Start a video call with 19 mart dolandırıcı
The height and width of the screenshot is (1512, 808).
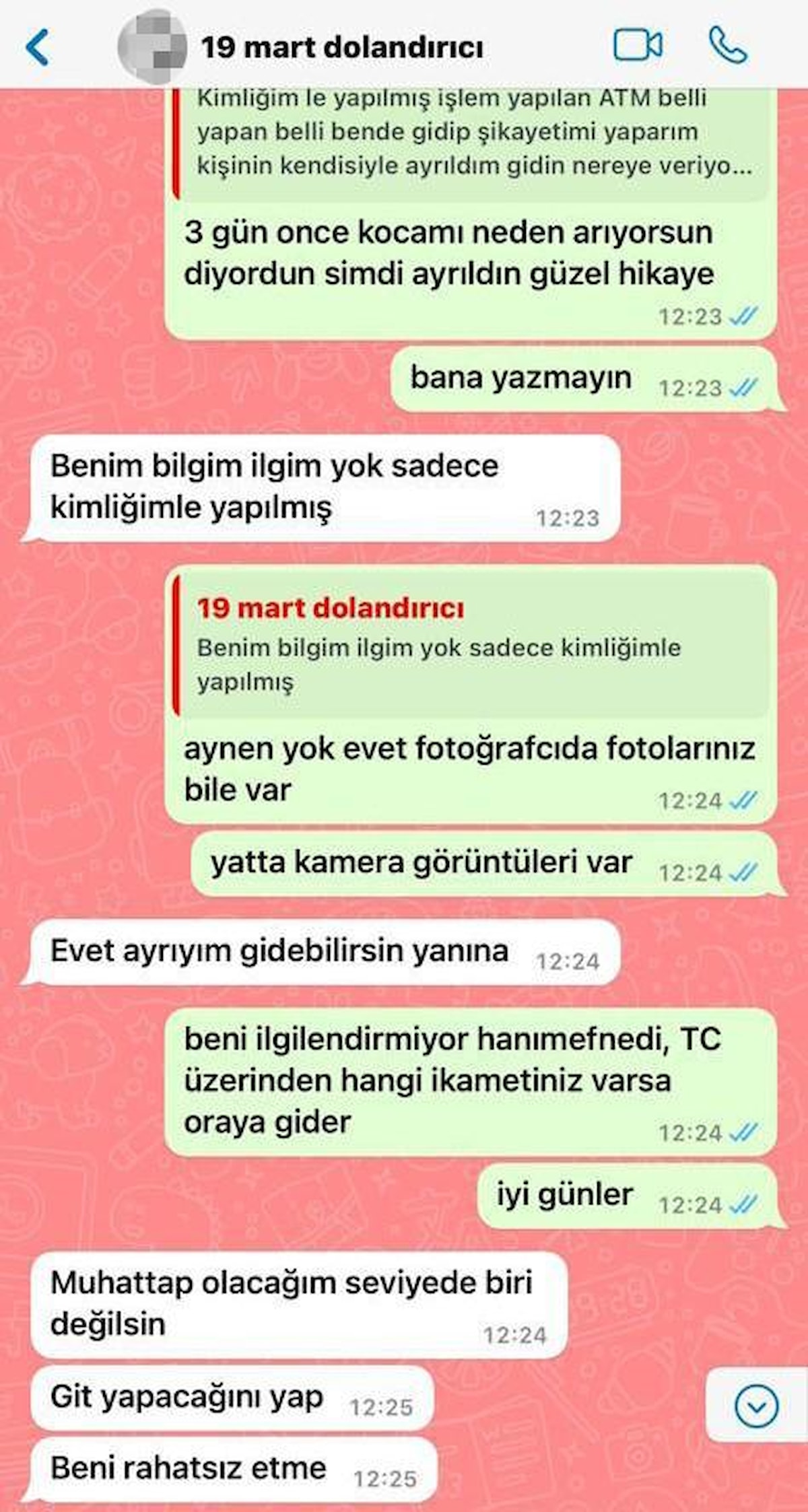point(637,46)
